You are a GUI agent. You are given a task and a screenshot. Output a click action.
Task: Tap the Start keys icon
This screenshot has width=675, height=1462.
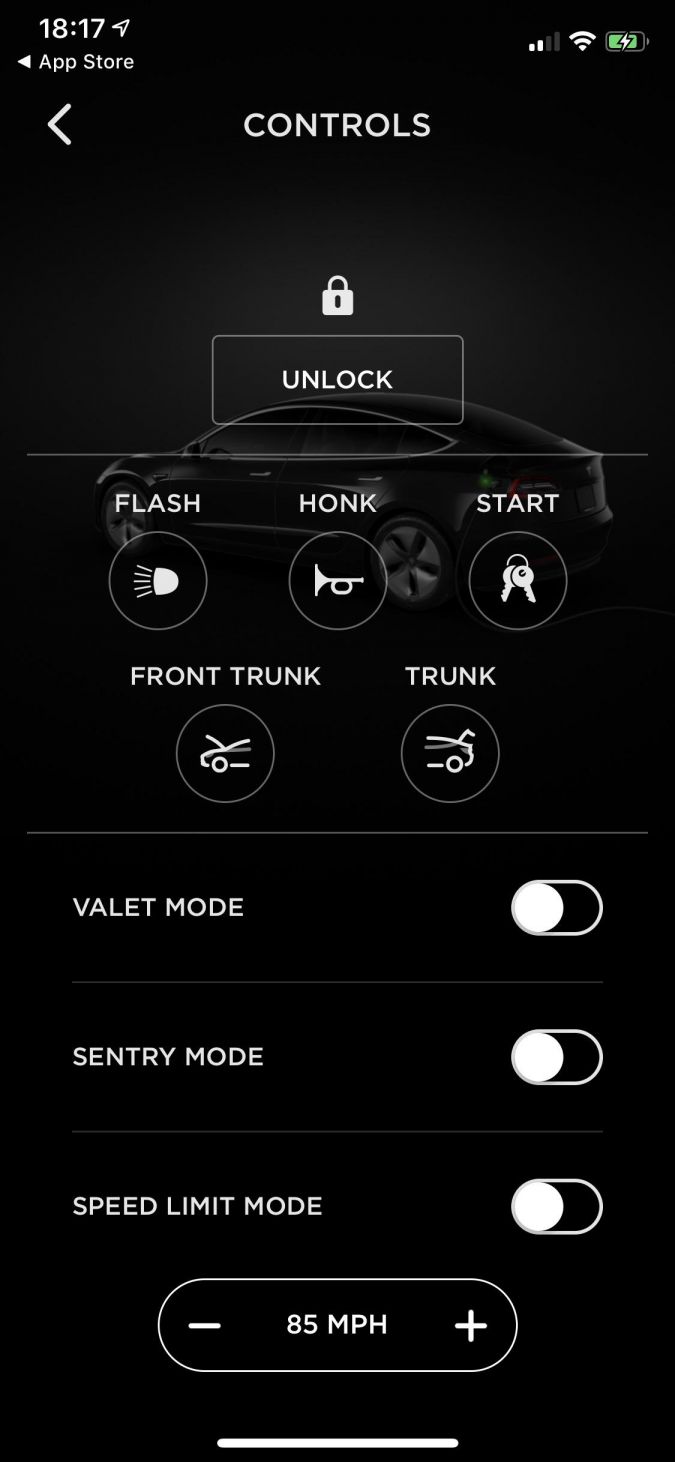(518, 581)
